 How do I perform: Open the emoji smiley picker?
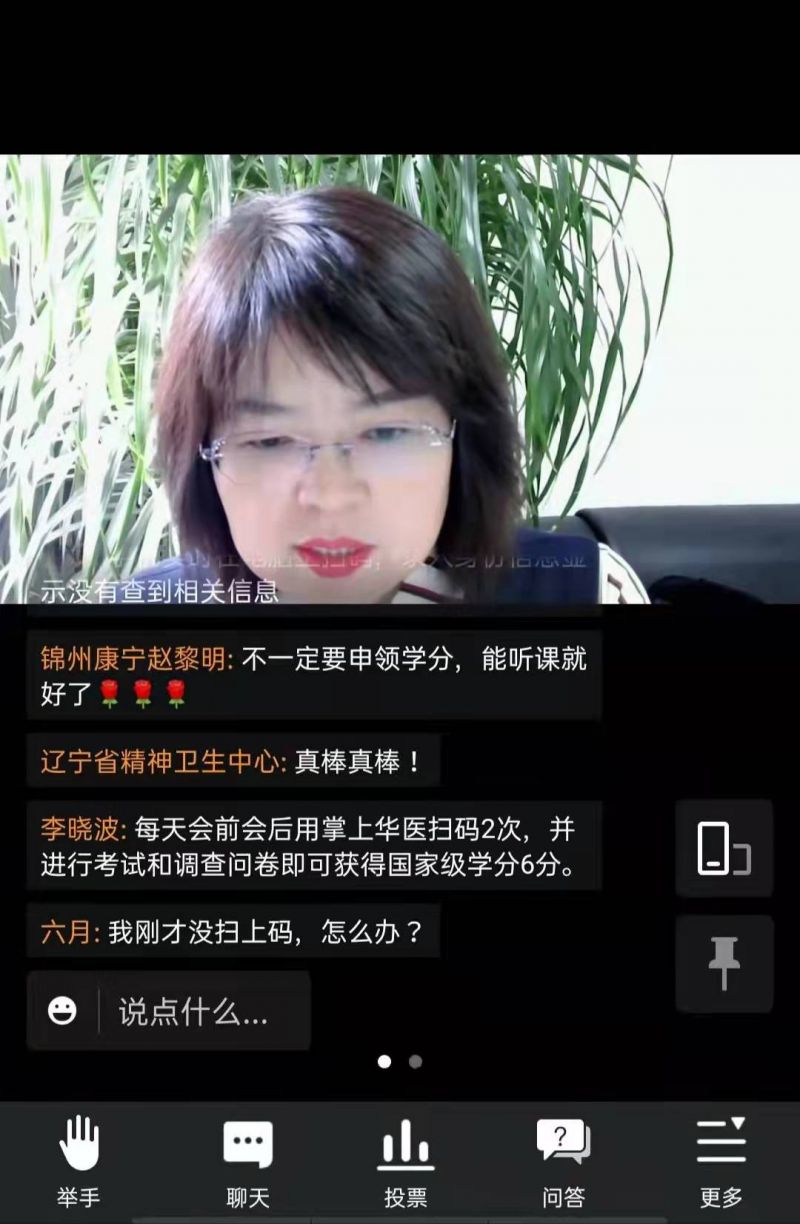point(63,1011)
